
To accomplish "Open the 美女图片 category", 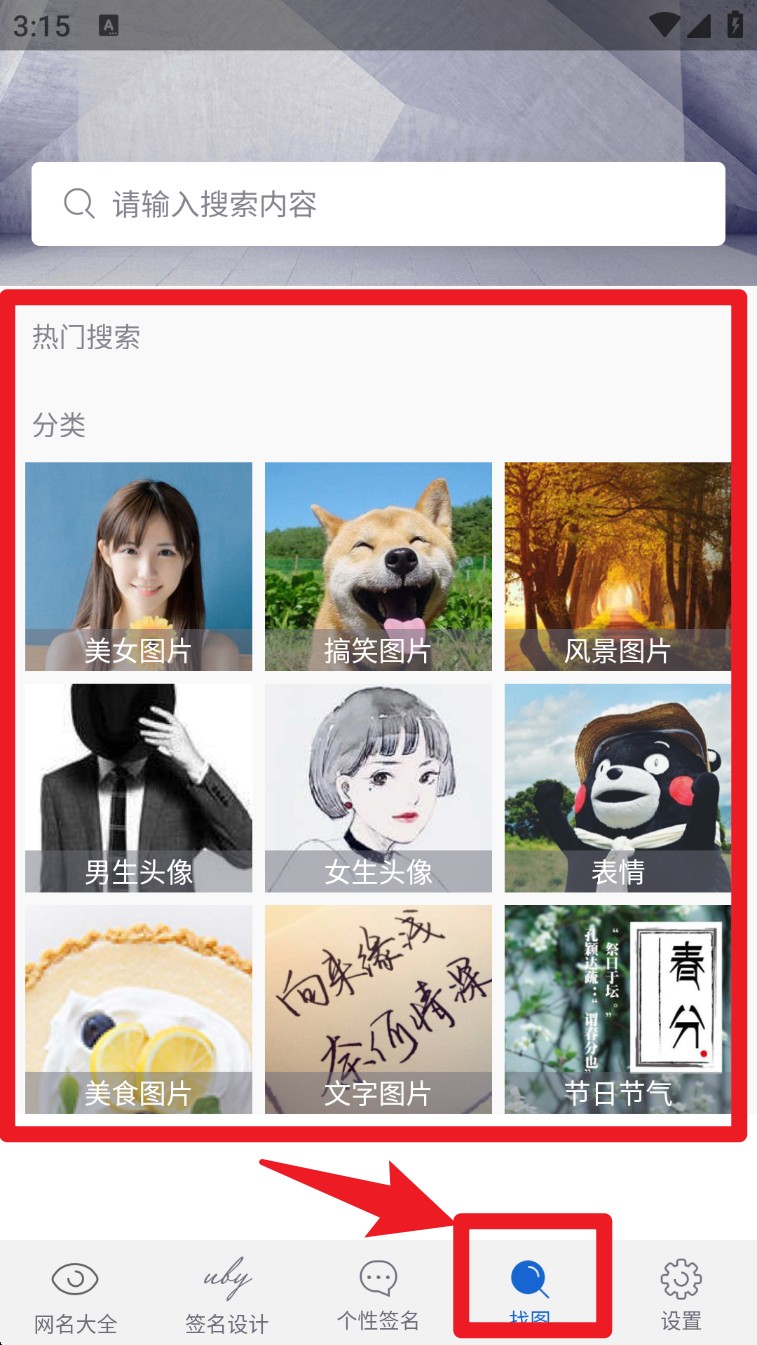I will (138, 566).
